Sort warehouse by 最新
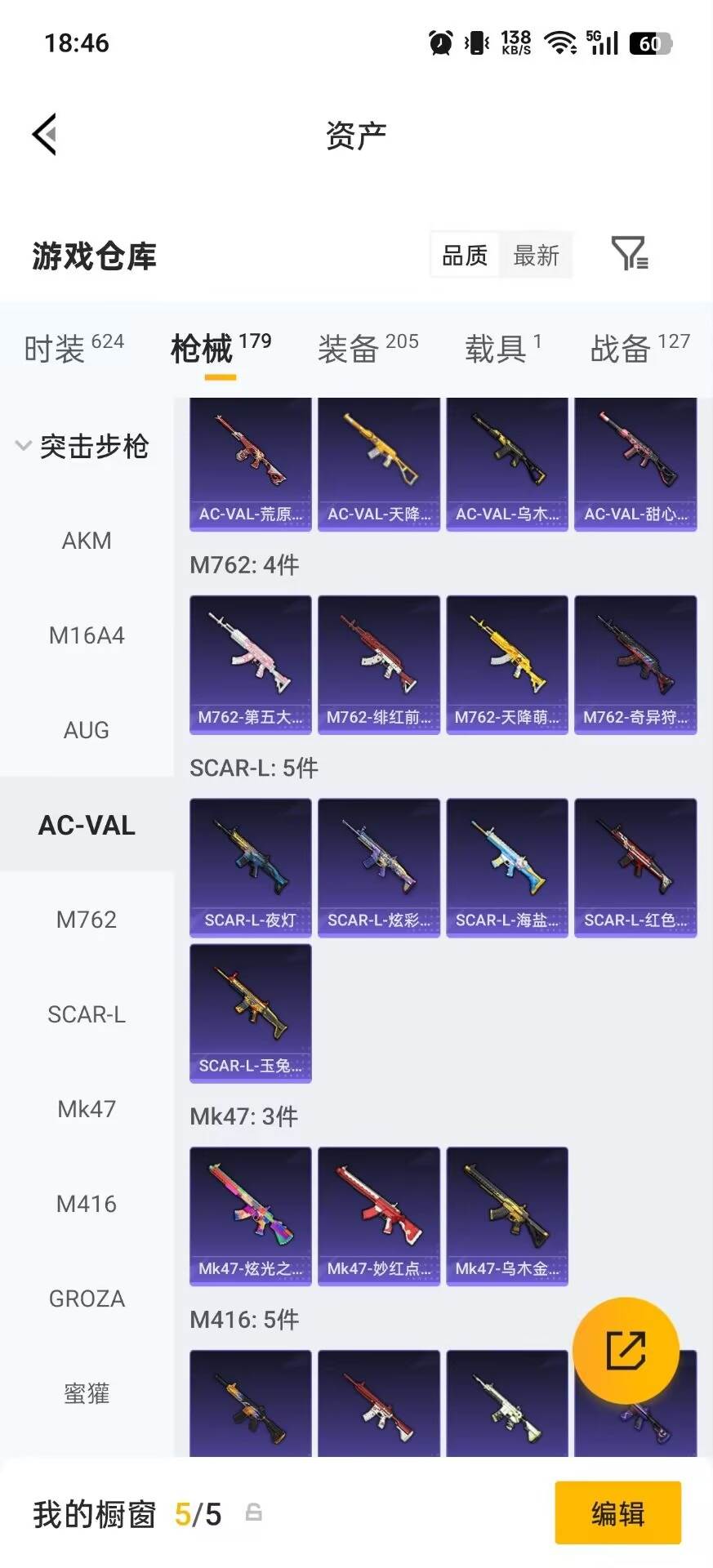 (x=536, y=256)
